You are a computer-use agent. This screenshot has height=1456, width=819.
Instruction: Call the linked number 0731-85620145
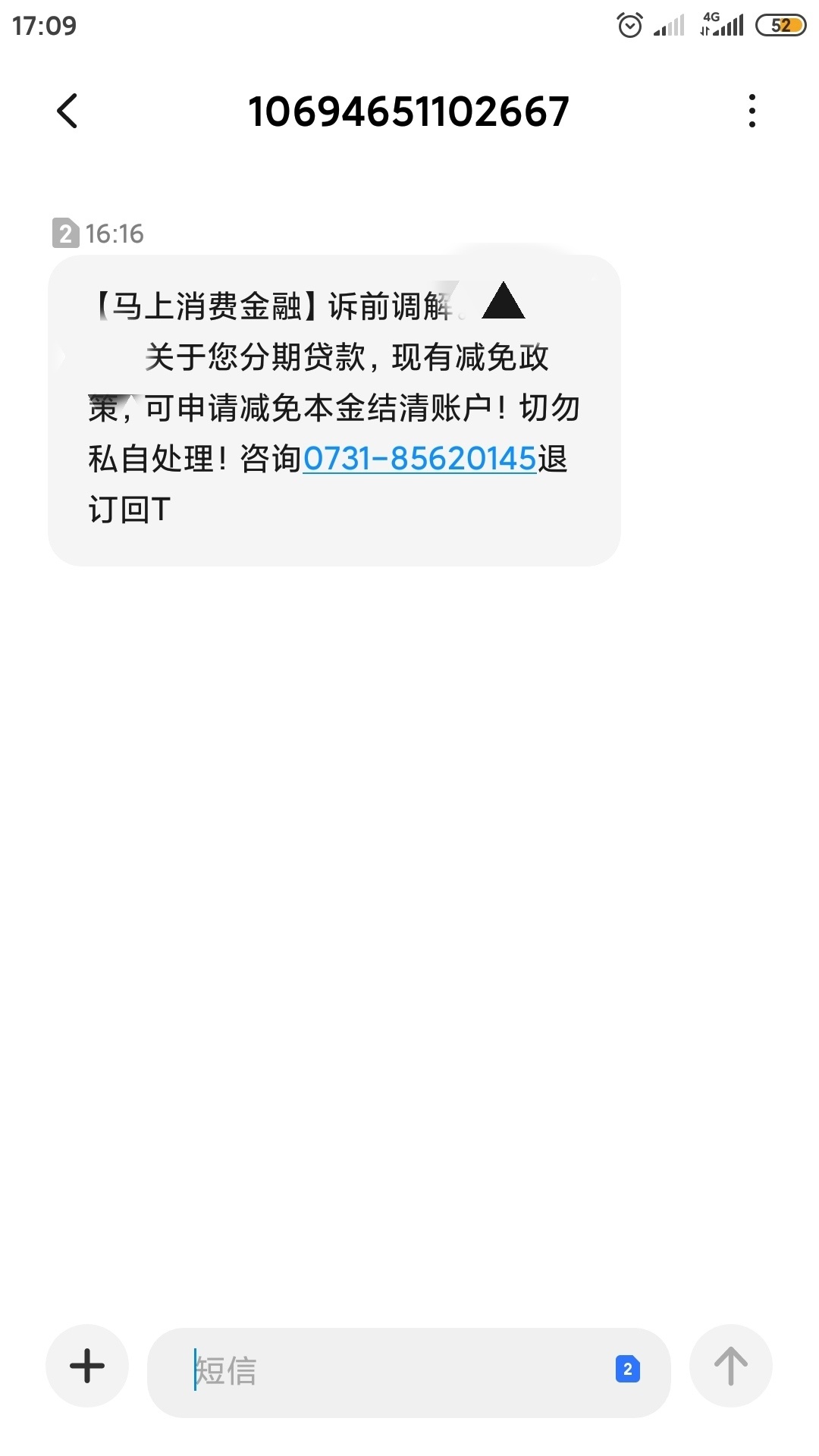(420, 459)
